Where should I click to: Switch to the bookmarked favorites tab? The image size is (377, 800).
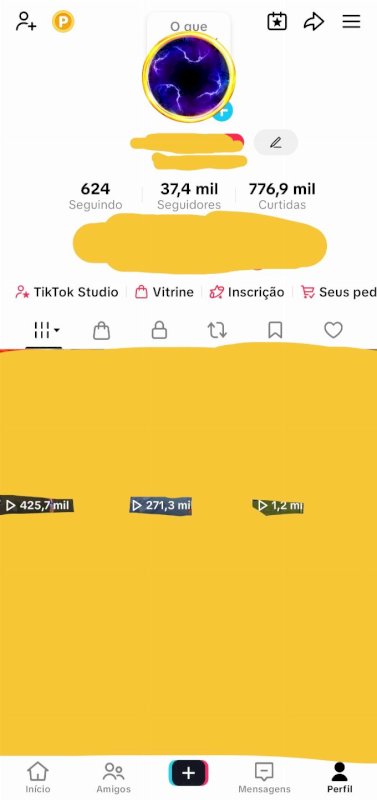[275, 331]
